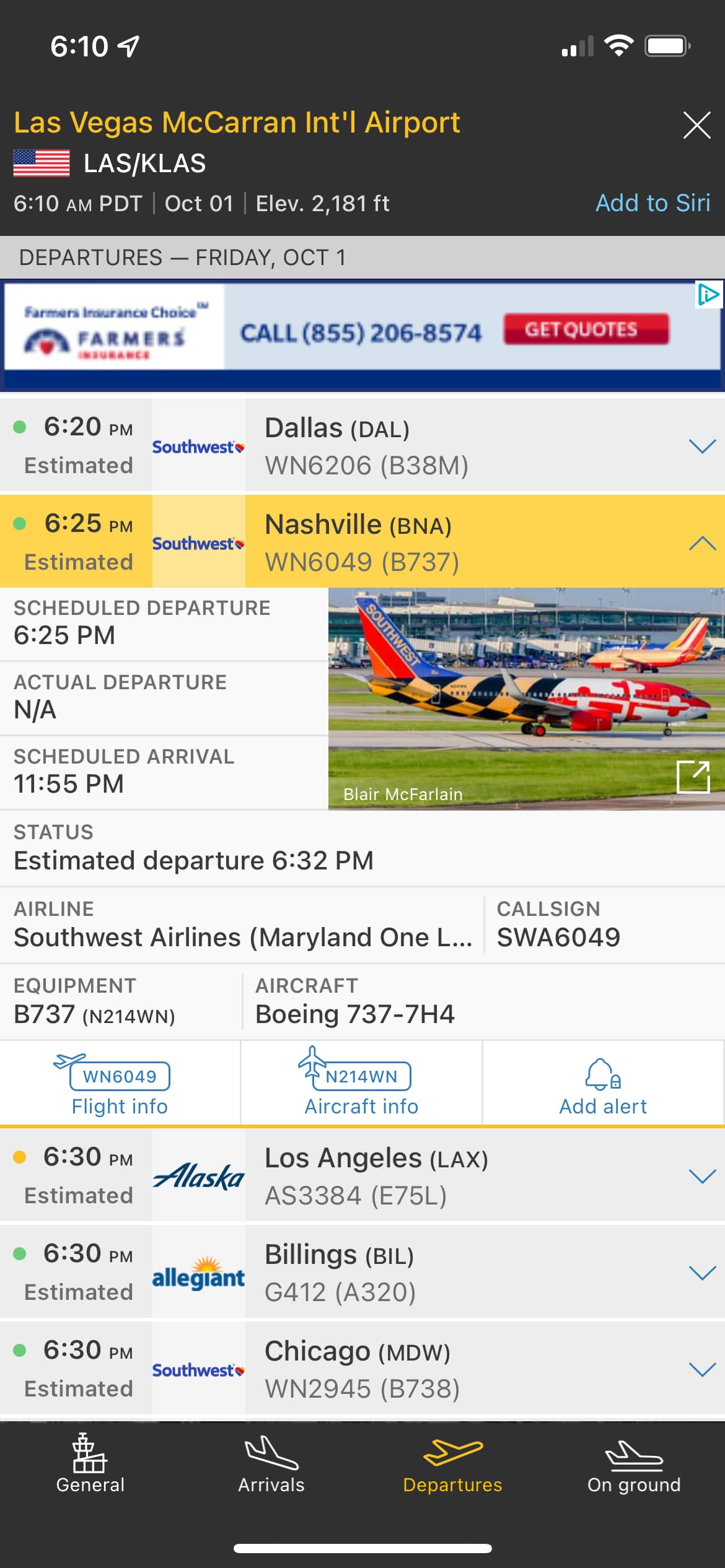The width and height of the screenshot is (725, 1568).
Task: Tap the Add to Siri link
Action: pos(652,203)
